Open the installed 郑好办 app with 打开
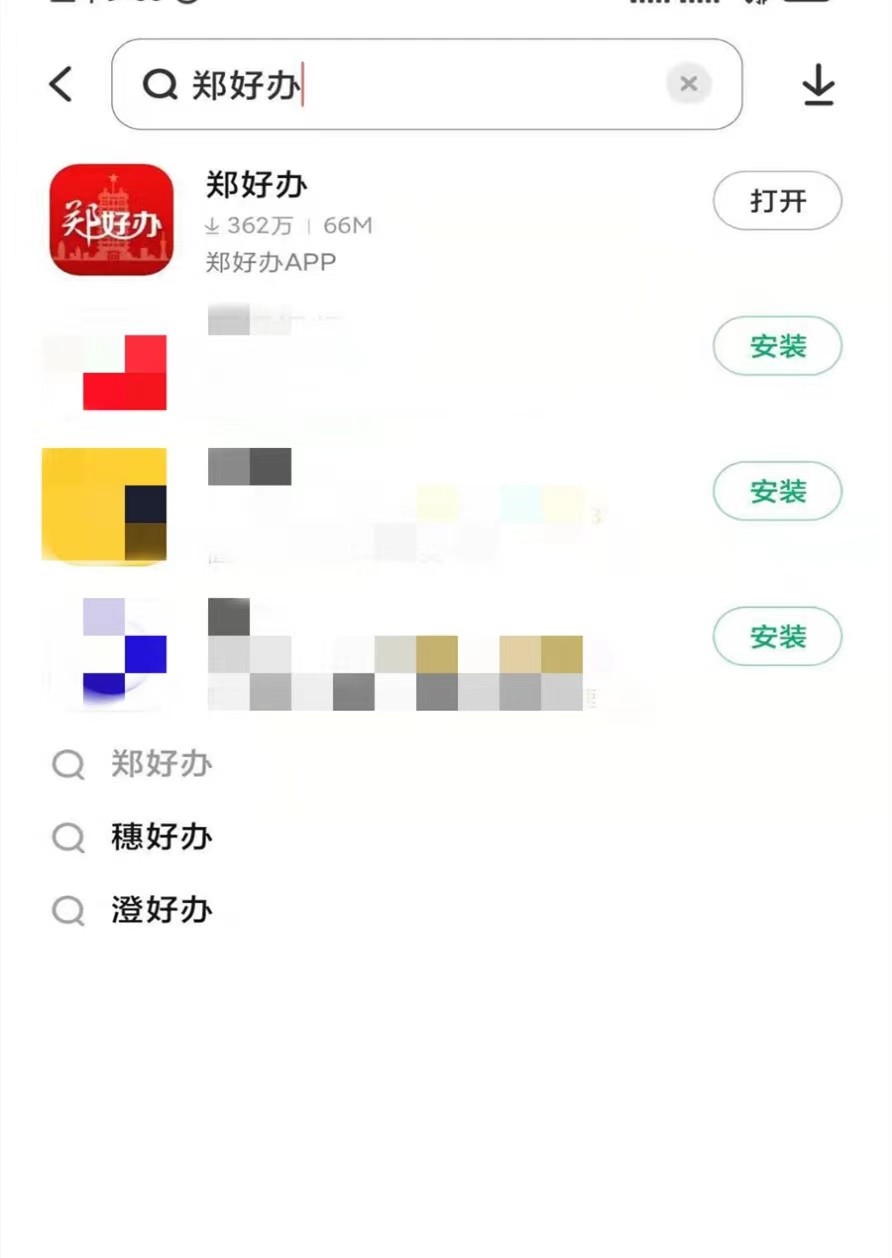Image resolution: width=892 pixels, height=1258 pixels. click(x=777, y=201)
